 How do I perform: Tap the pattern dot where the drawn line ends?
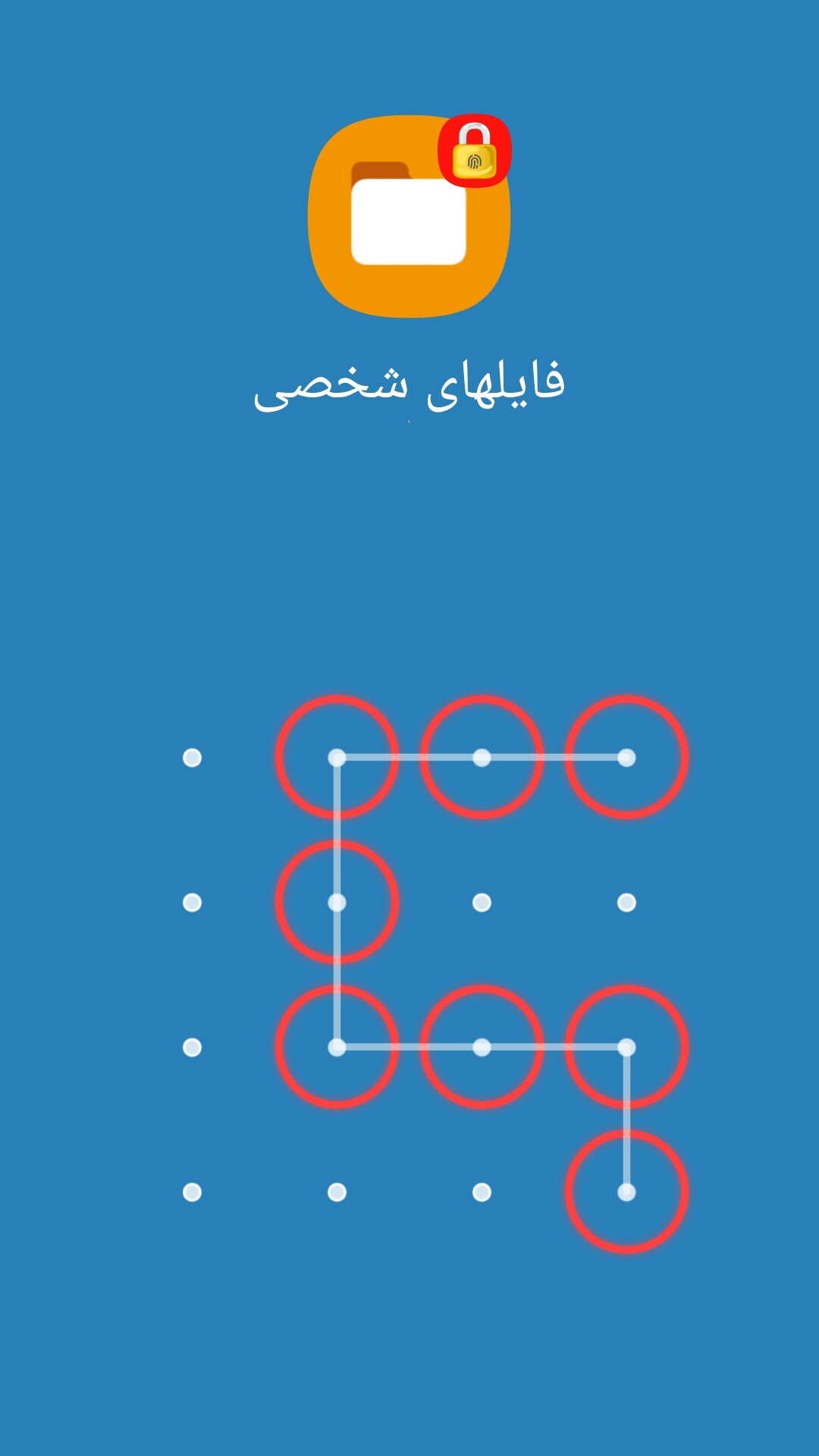point(626,1191)
